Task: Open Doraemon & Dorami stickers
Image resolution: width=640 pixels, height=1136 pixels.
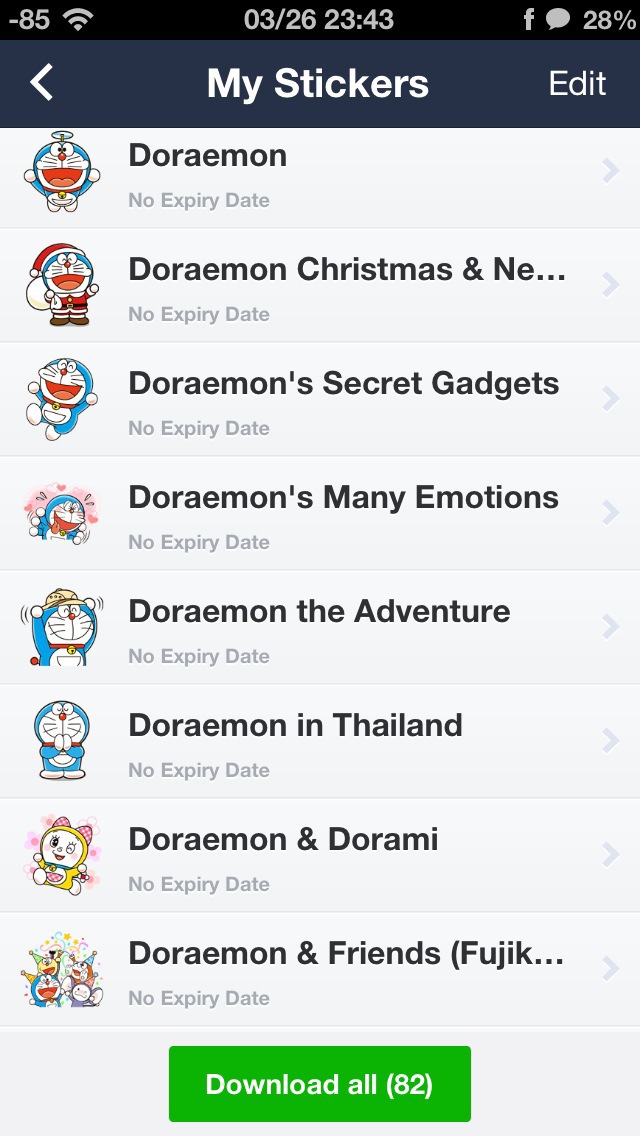Action: click(x=320, y=856)
